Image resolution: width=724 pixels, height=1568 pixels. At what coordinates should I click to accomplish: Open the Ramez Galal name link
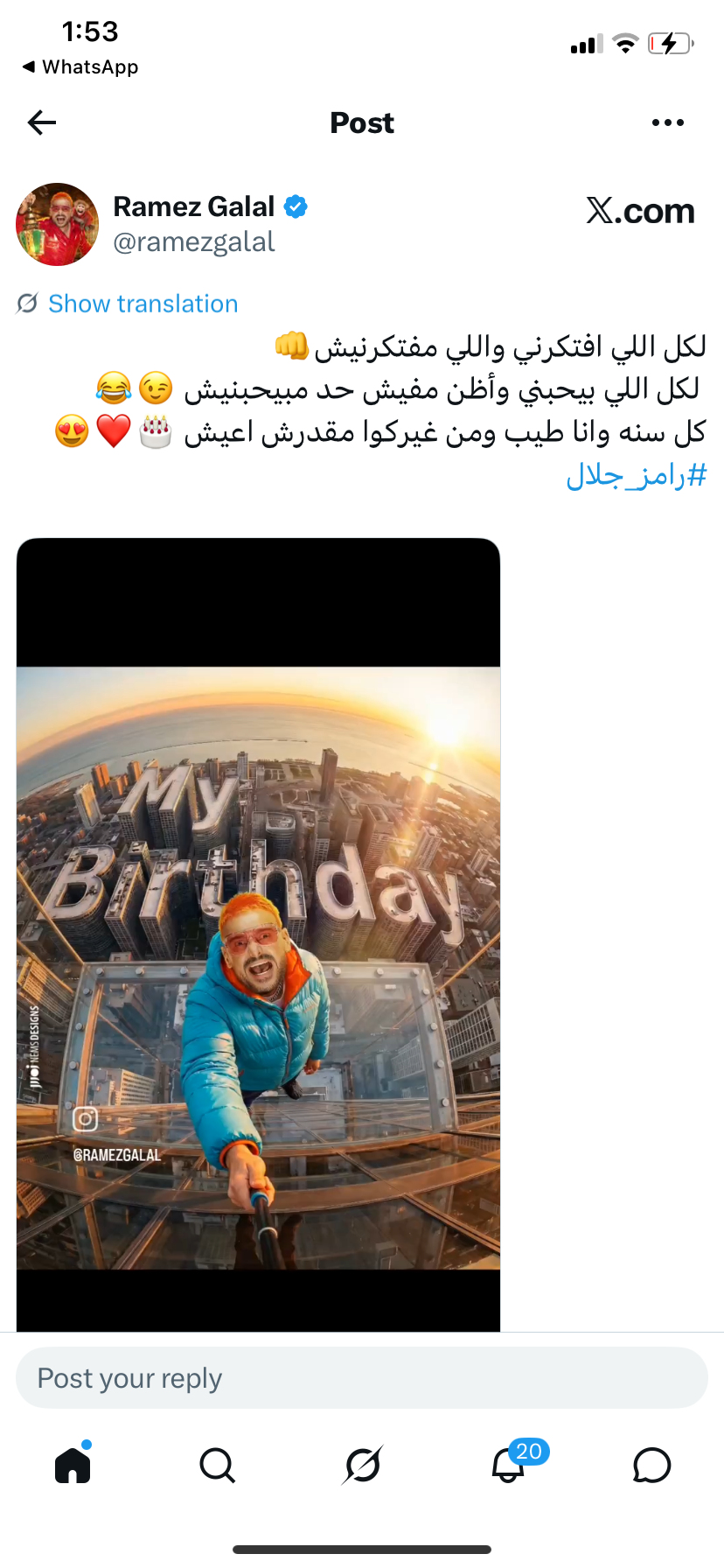194,206
